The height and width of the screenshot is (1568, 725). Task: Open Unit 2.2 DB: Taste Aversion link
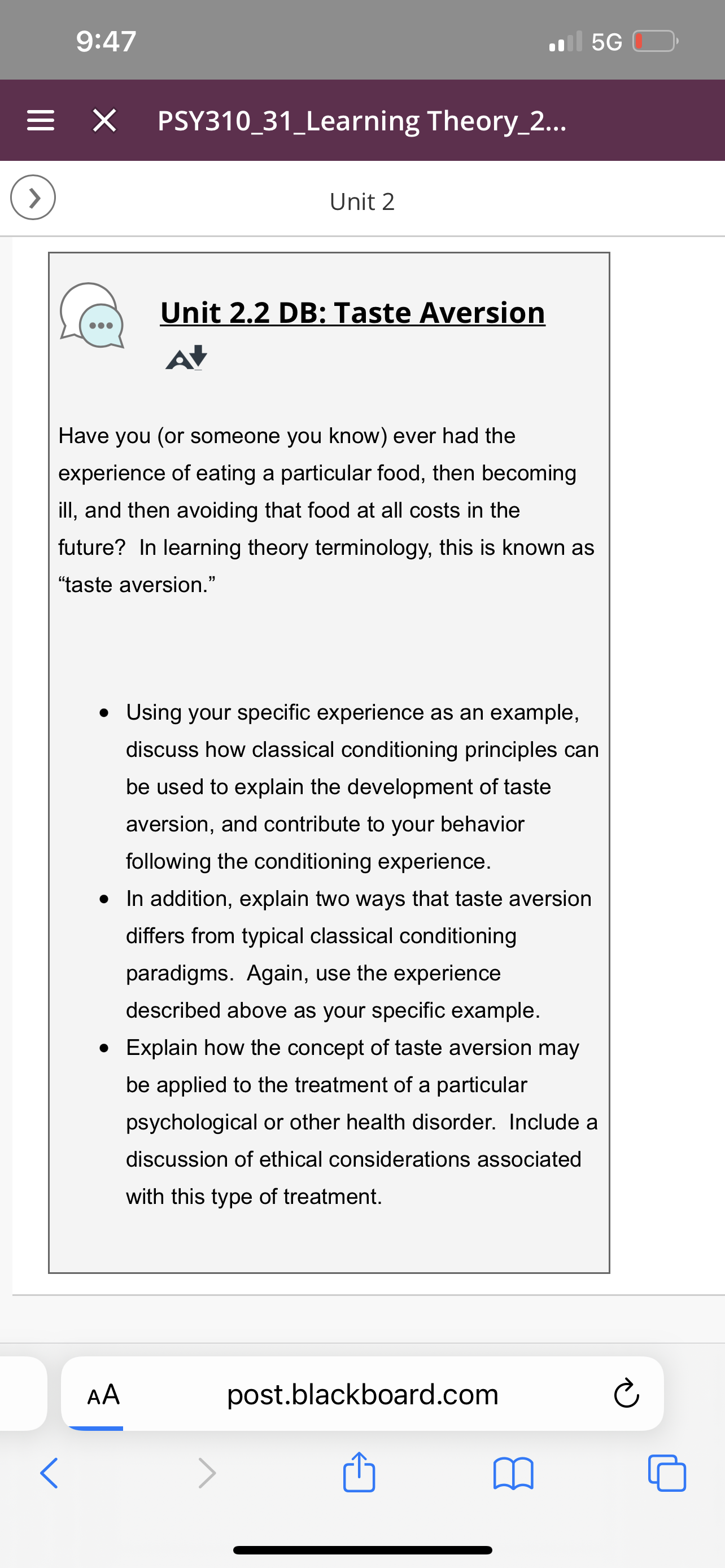[352, 313]
